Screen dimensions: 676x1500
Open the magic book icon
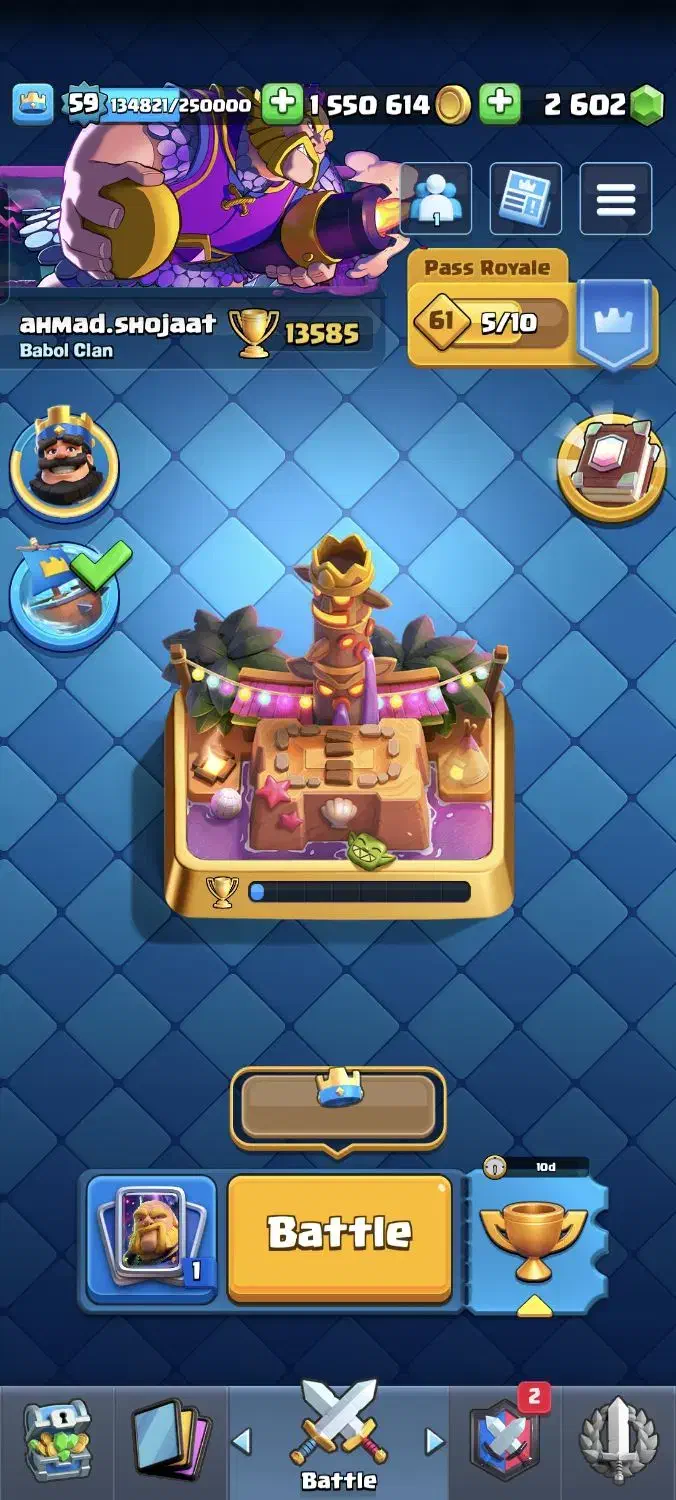pos(612,468)
